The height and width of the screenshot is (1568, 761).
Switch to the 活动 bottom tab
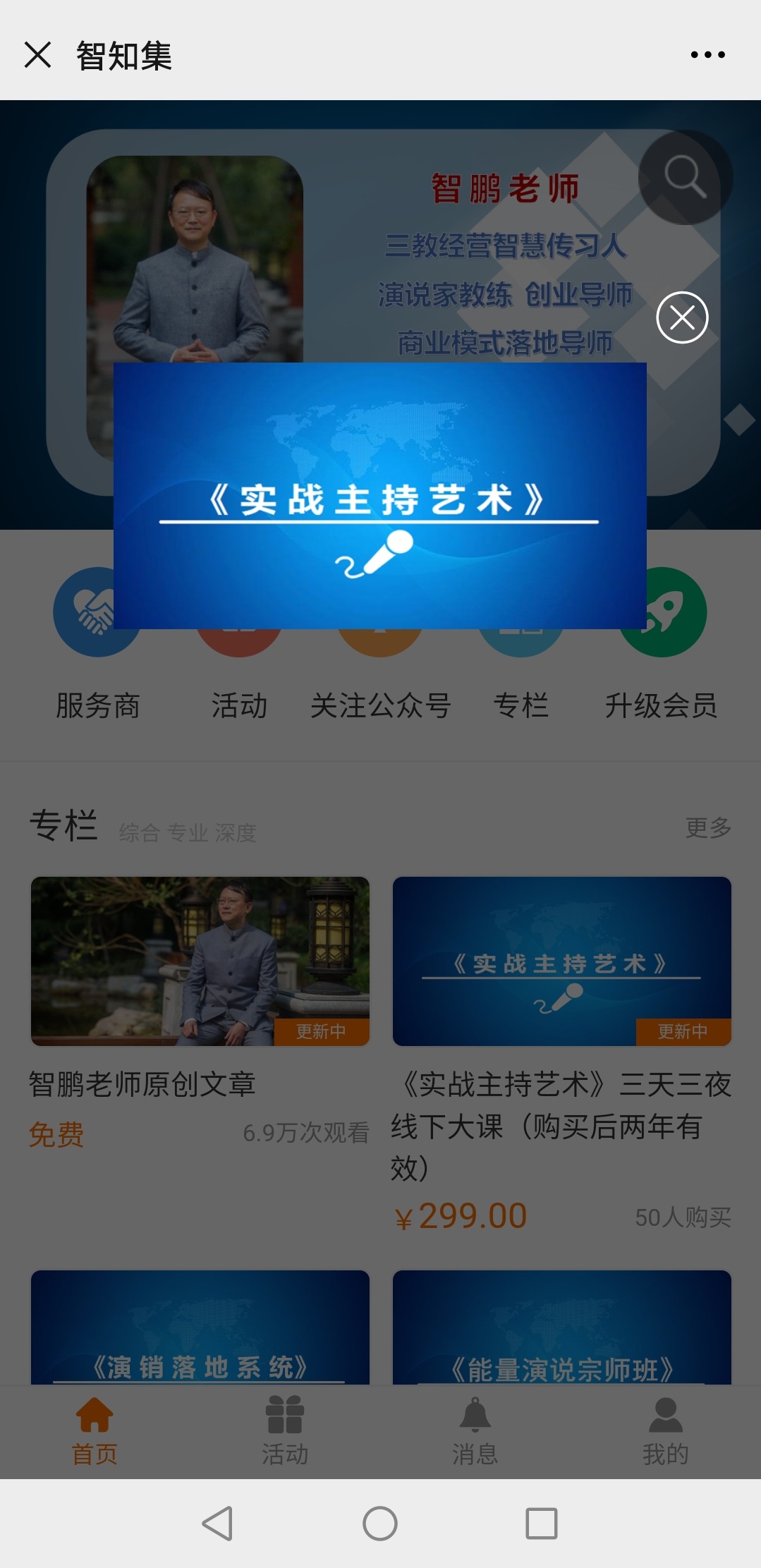coord(285,1430)
